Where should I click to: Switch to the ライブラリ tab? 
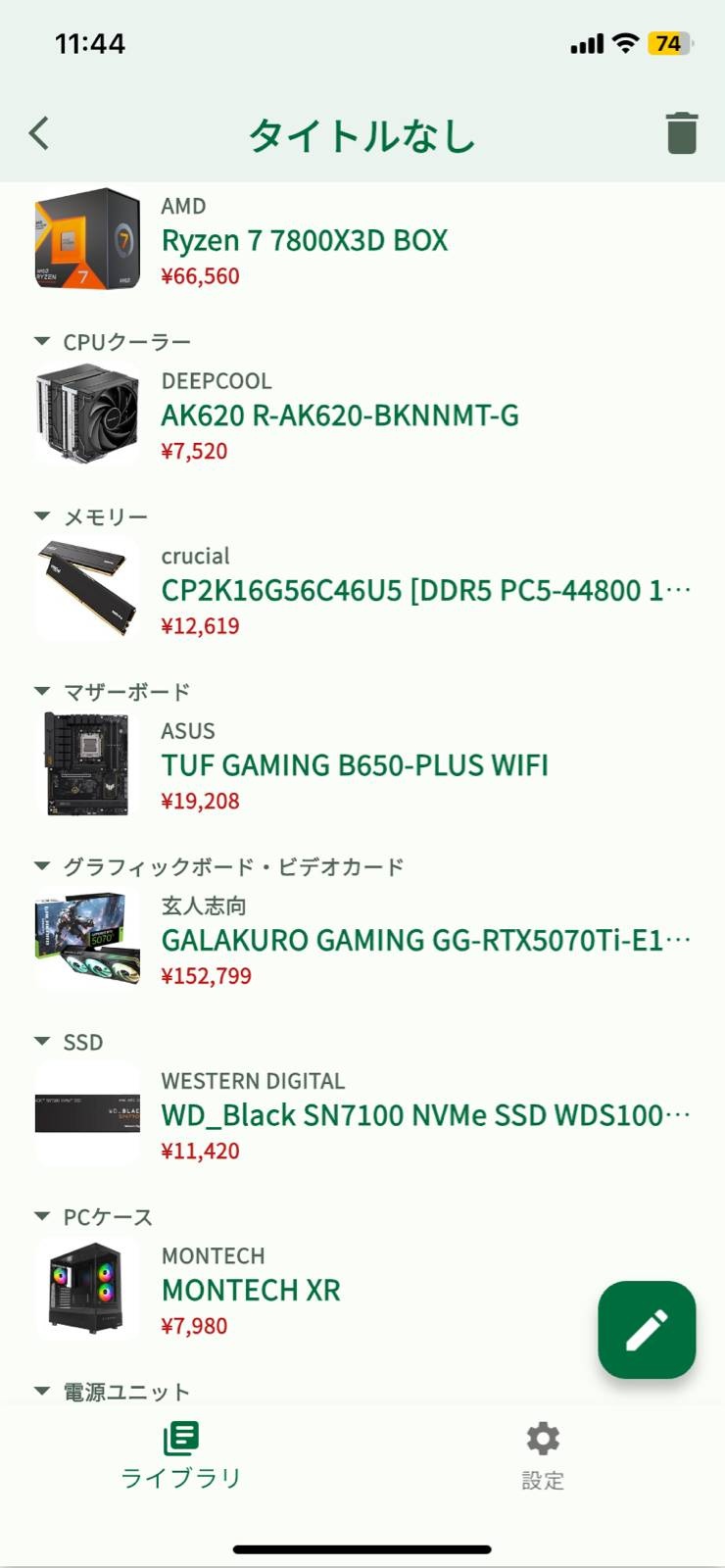[x=181, y=1455]
